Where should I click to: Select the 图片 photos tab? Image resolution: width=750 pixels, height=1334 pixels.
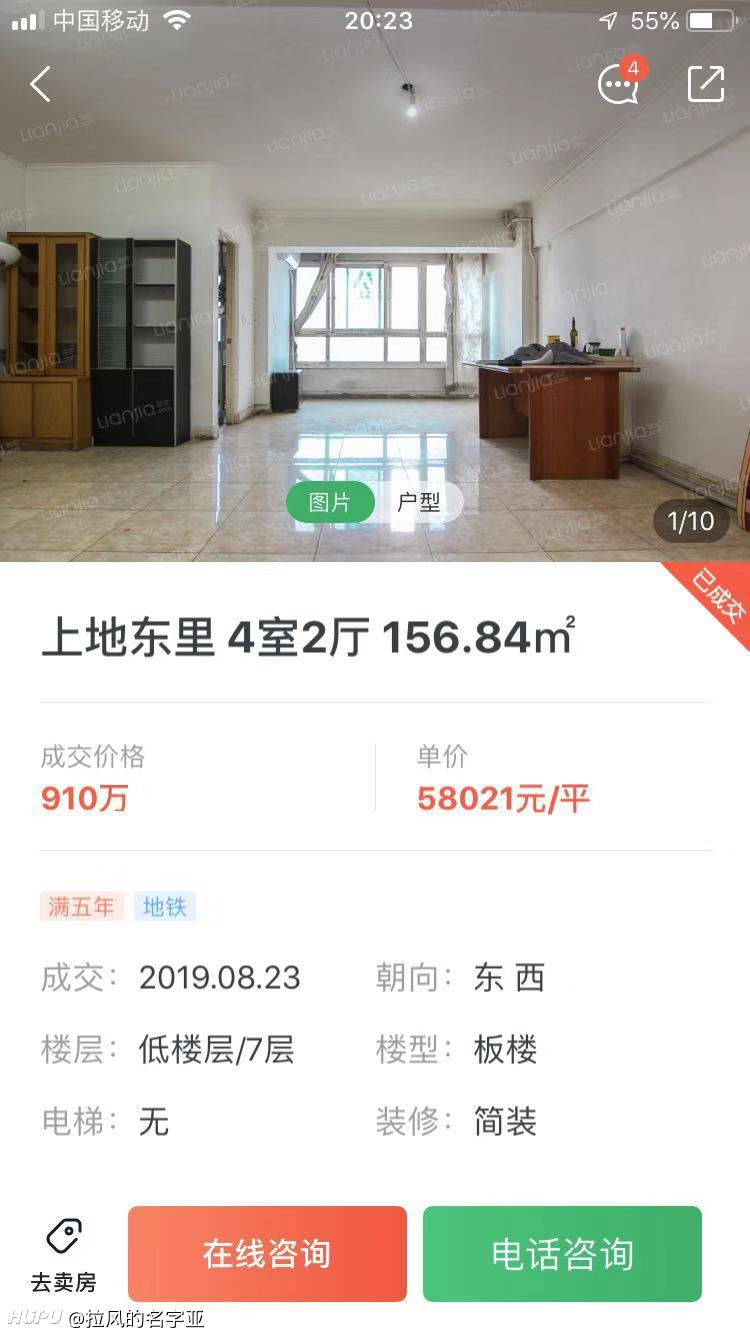(330, 502)
